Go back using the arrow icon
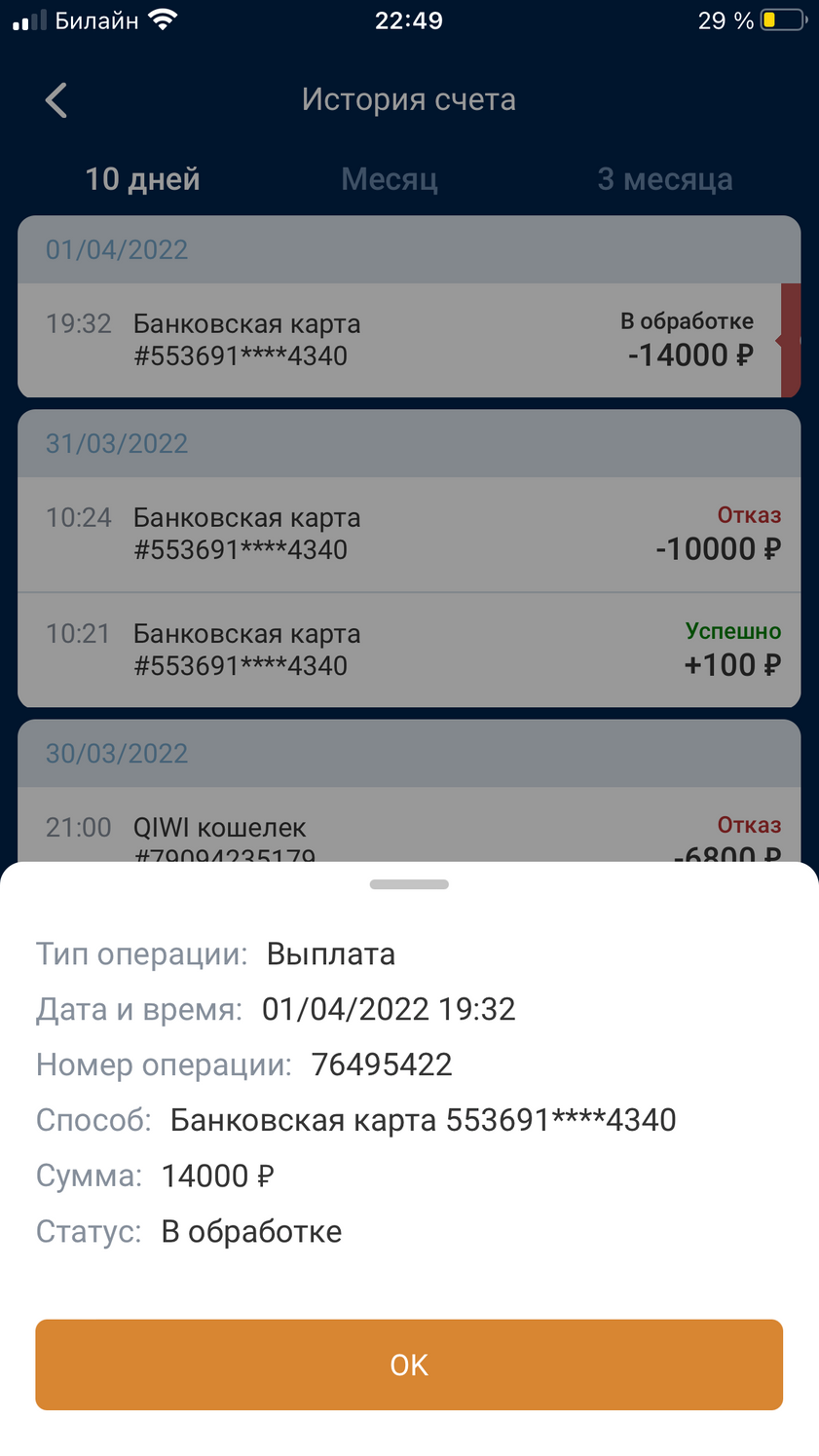This screenshot has height=1456, width=819. click(x=56, y=100)
